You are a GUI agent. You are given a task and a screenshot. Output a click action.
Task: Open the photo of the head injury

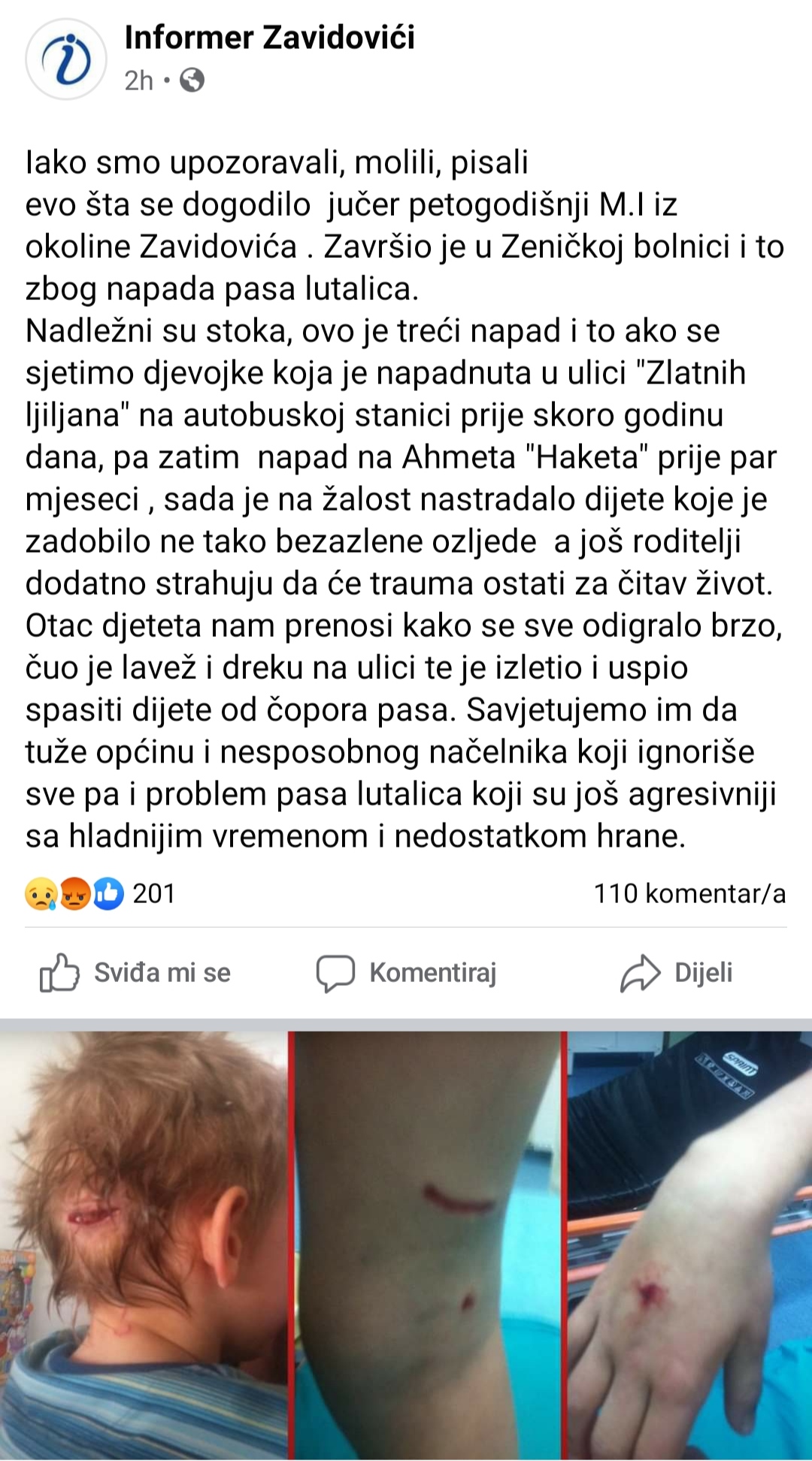pos(143,1244)
